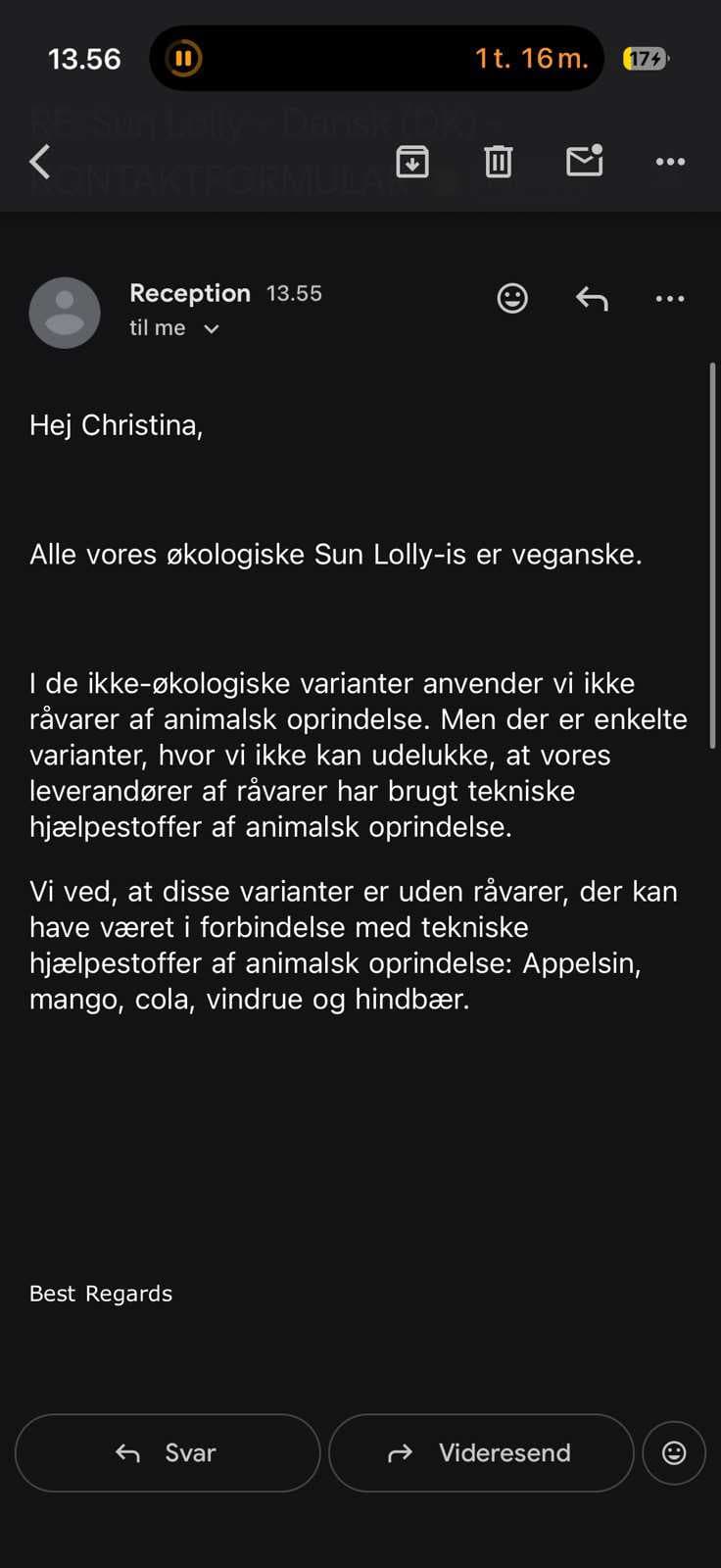Reply using the arrow beside Reception

click(592, 298)
